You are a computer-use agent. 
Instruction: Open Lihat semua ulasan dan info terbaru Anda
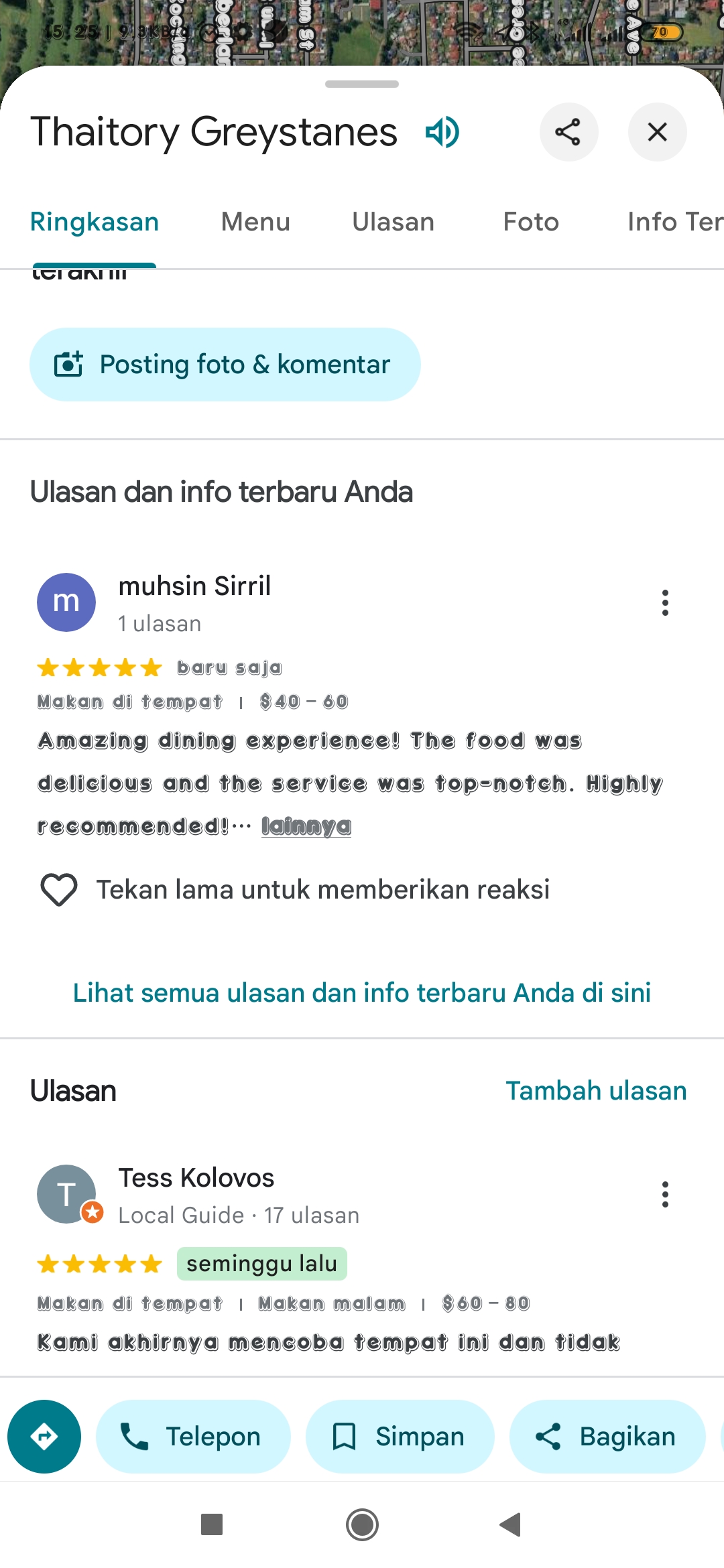click(x=362, y=992)
